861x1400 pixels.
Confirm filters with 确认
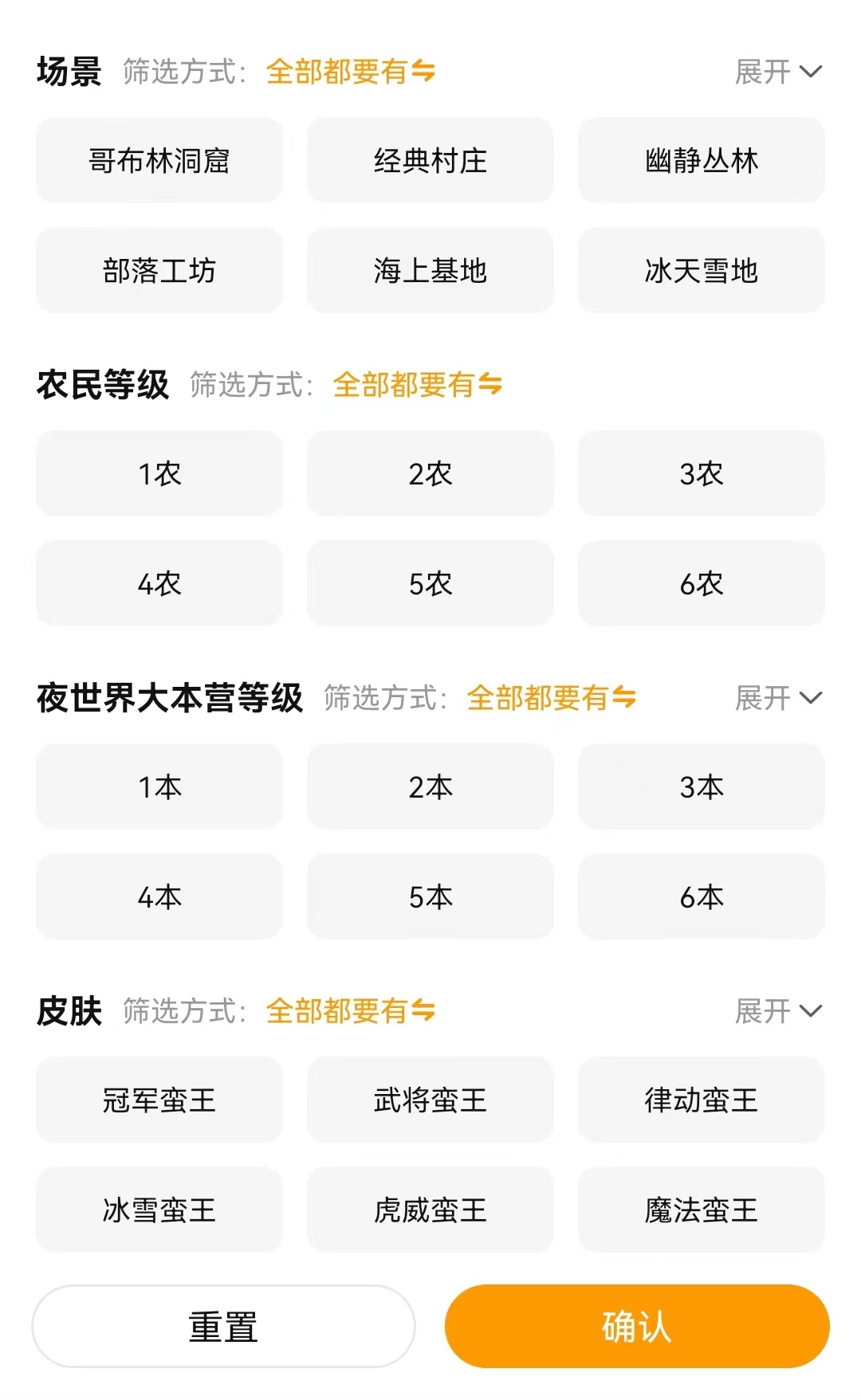636,1326
